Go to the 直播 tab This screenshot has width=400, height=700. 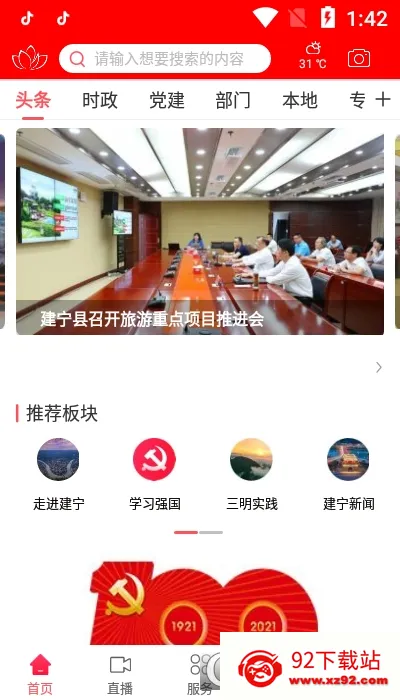click(x=120, y=675)
